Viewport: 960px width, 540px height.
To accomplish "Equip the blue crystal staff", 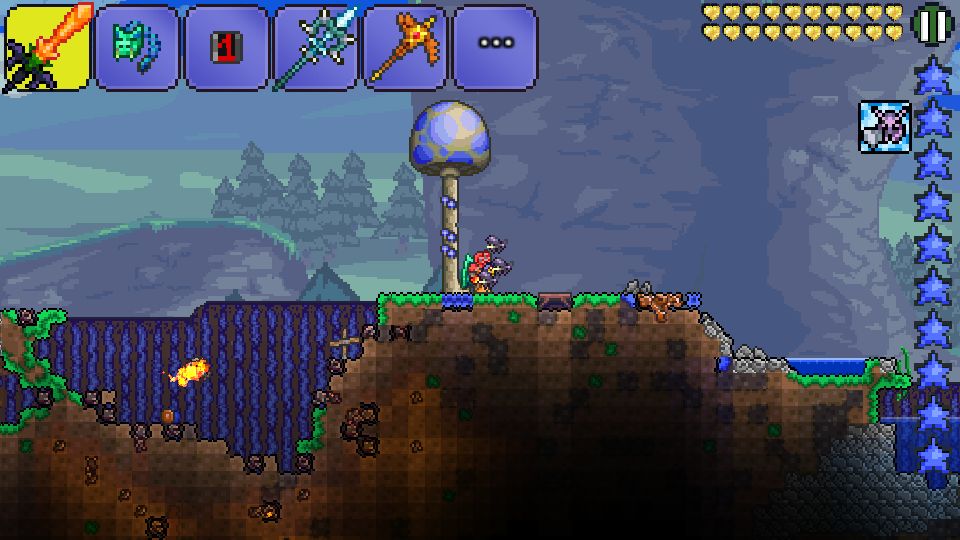I will (x=316, y=47).
